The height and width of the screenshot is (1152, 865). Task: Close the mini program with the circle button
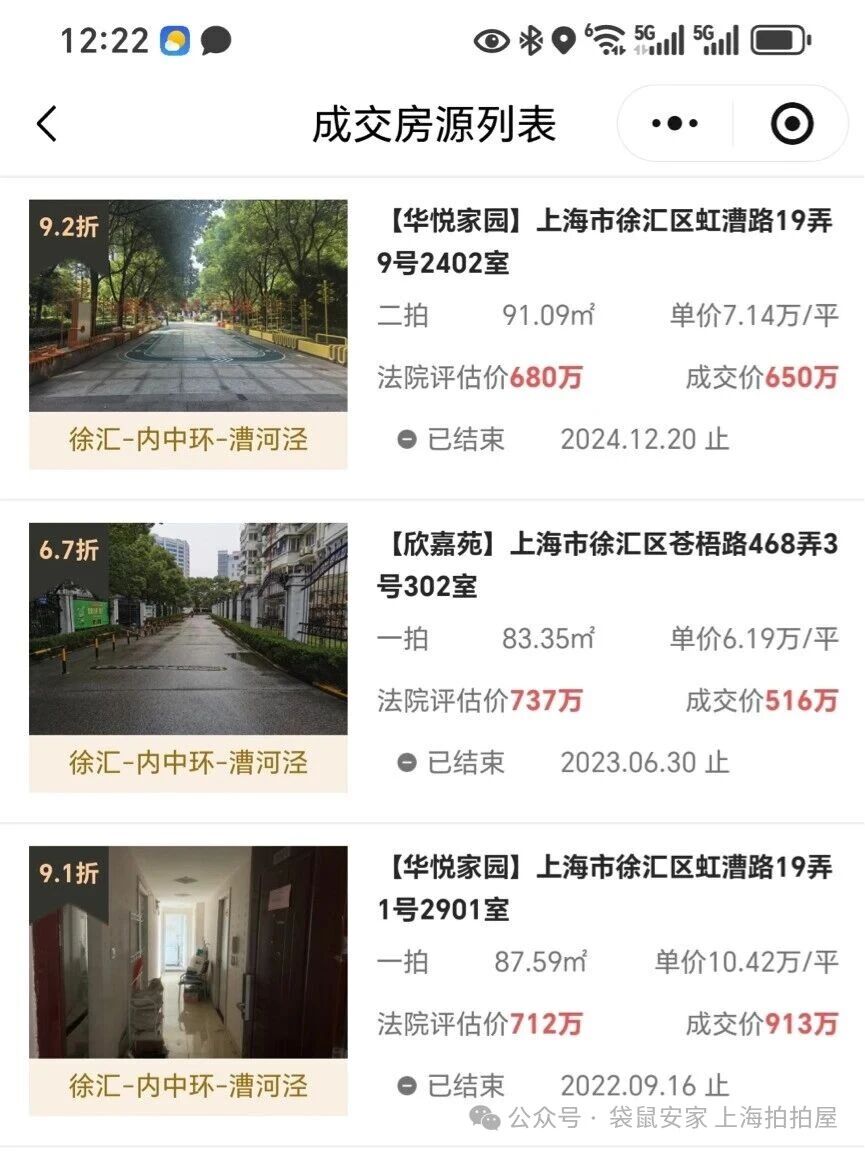point(792,125)
